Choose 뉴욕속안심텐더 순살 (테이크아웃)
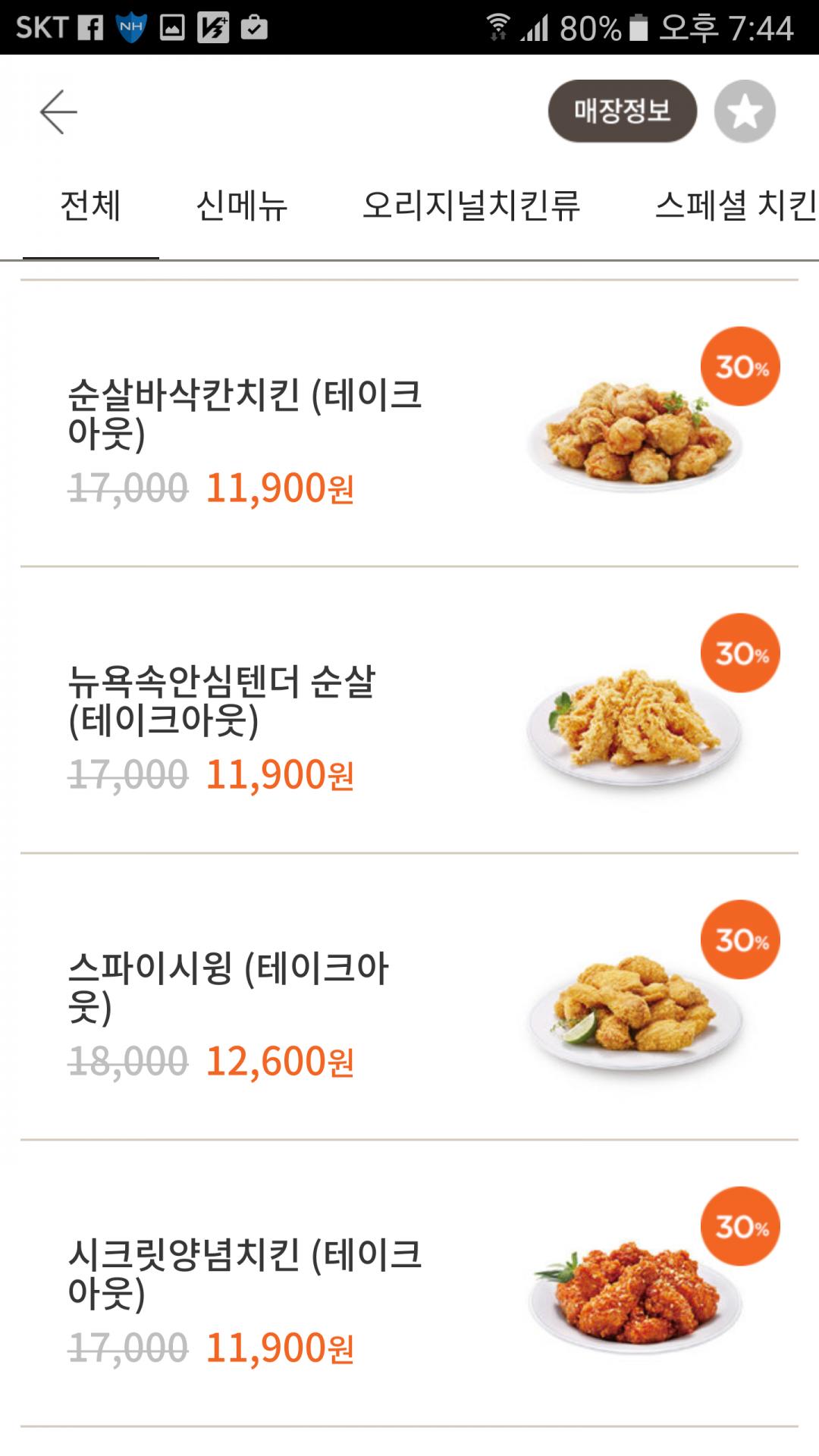 (409, 710)
